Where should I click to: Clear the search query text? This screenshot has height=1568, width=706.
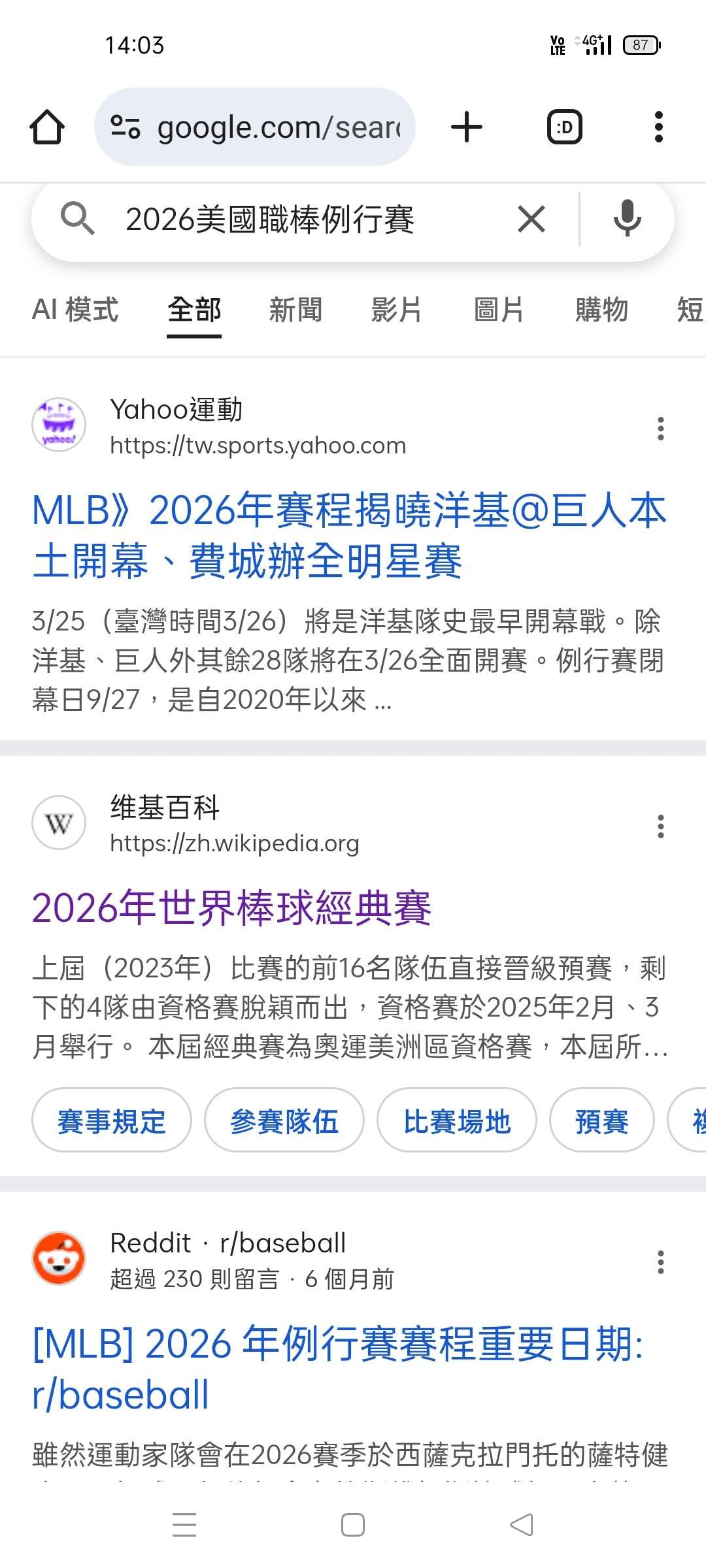531,219
